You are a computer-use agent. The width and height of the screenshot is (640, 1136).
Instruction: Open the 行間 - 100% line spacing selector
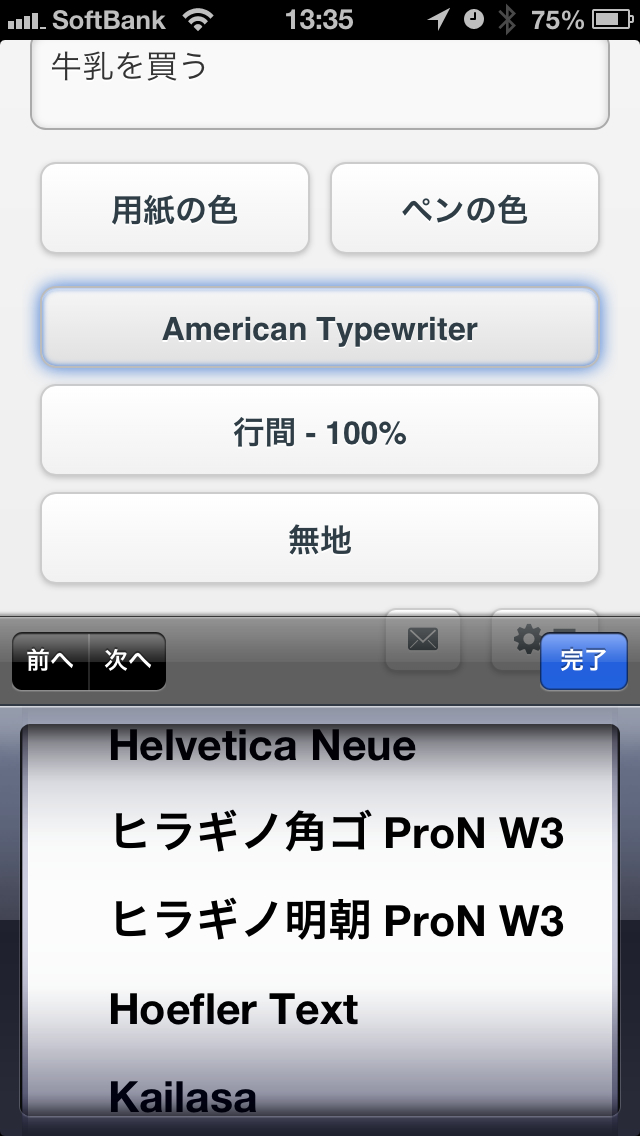[x=320, y=431]
